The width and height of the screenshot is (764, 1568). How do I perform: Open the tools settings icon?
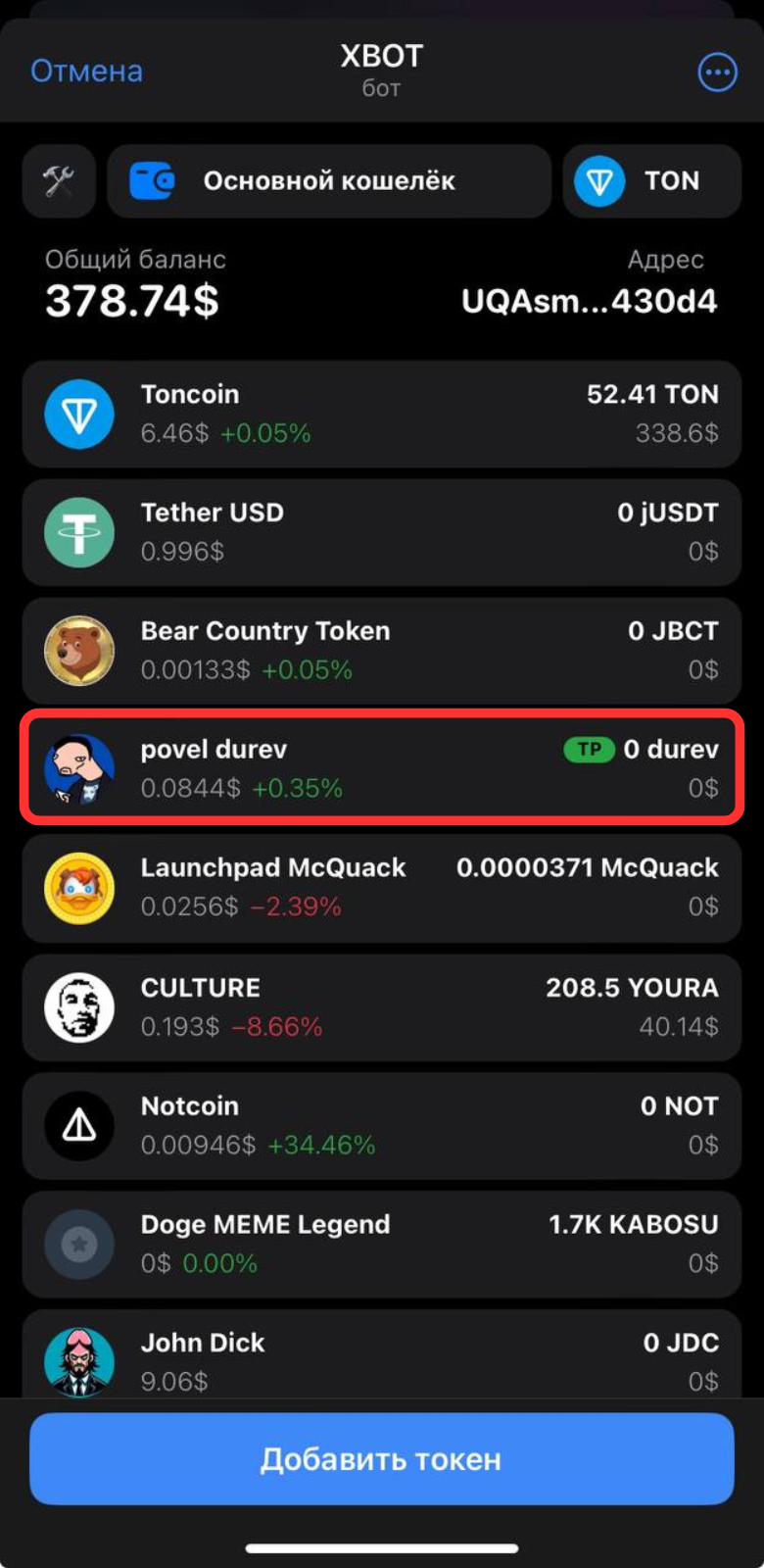click(59, 181)
